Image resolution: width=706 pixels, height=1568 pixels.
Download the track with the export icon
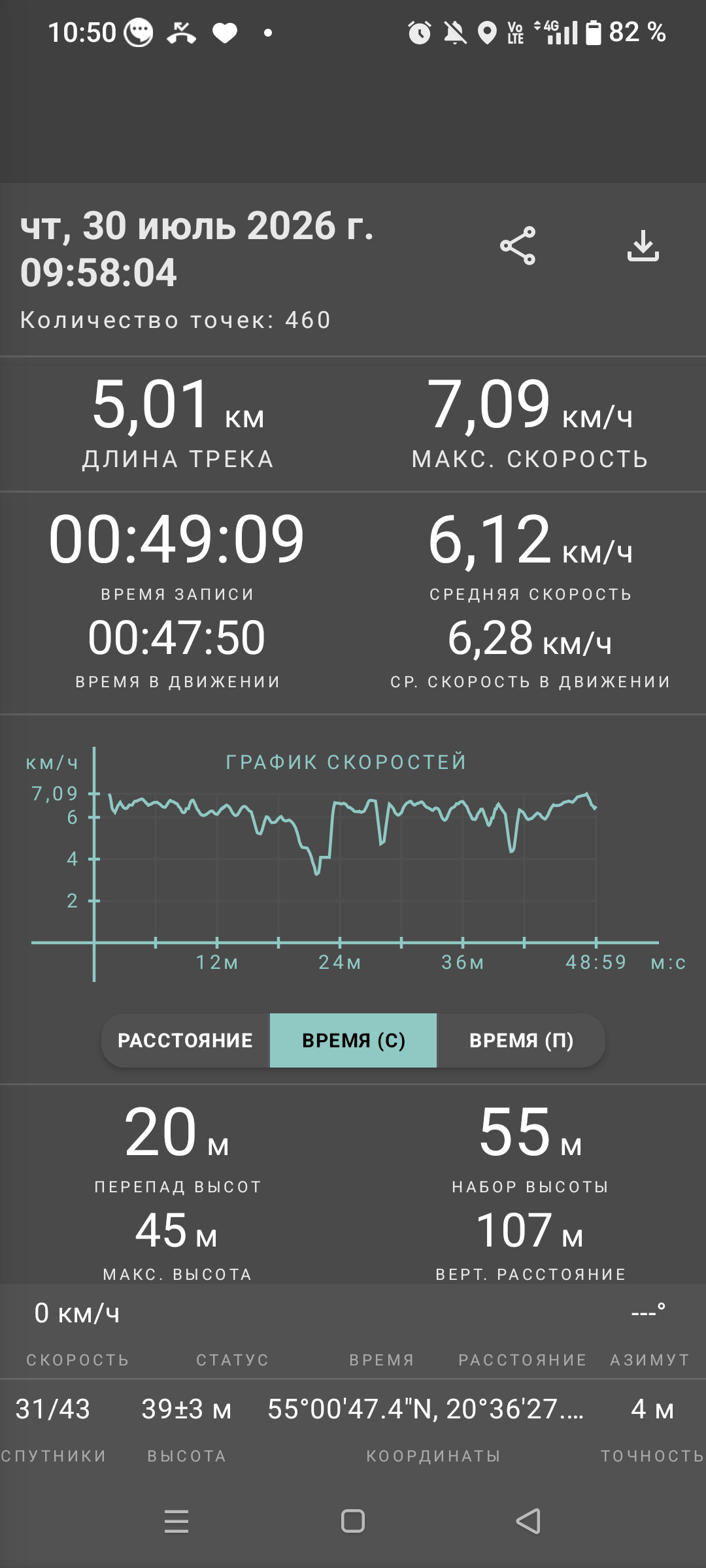point(643,246)
